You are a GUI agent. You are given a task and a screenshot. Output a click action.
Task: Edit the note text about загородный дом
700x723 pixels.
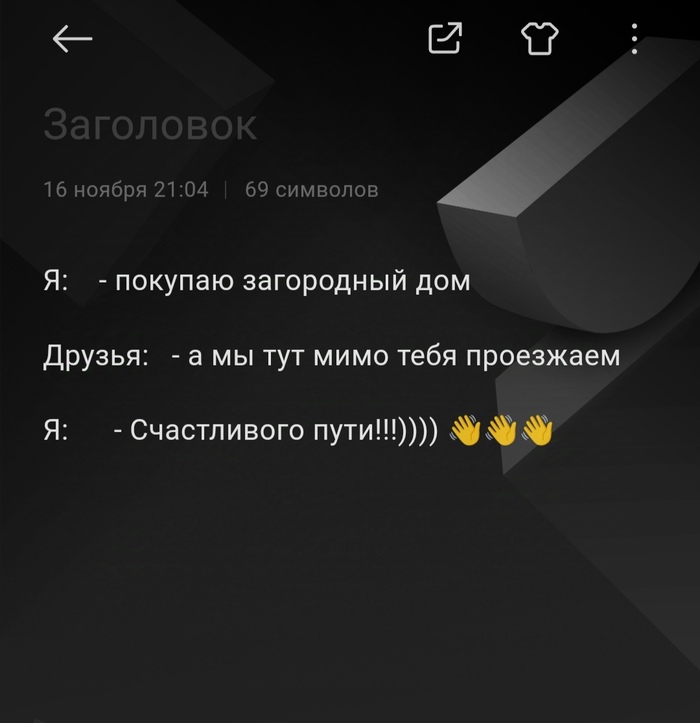click(284, 282)
